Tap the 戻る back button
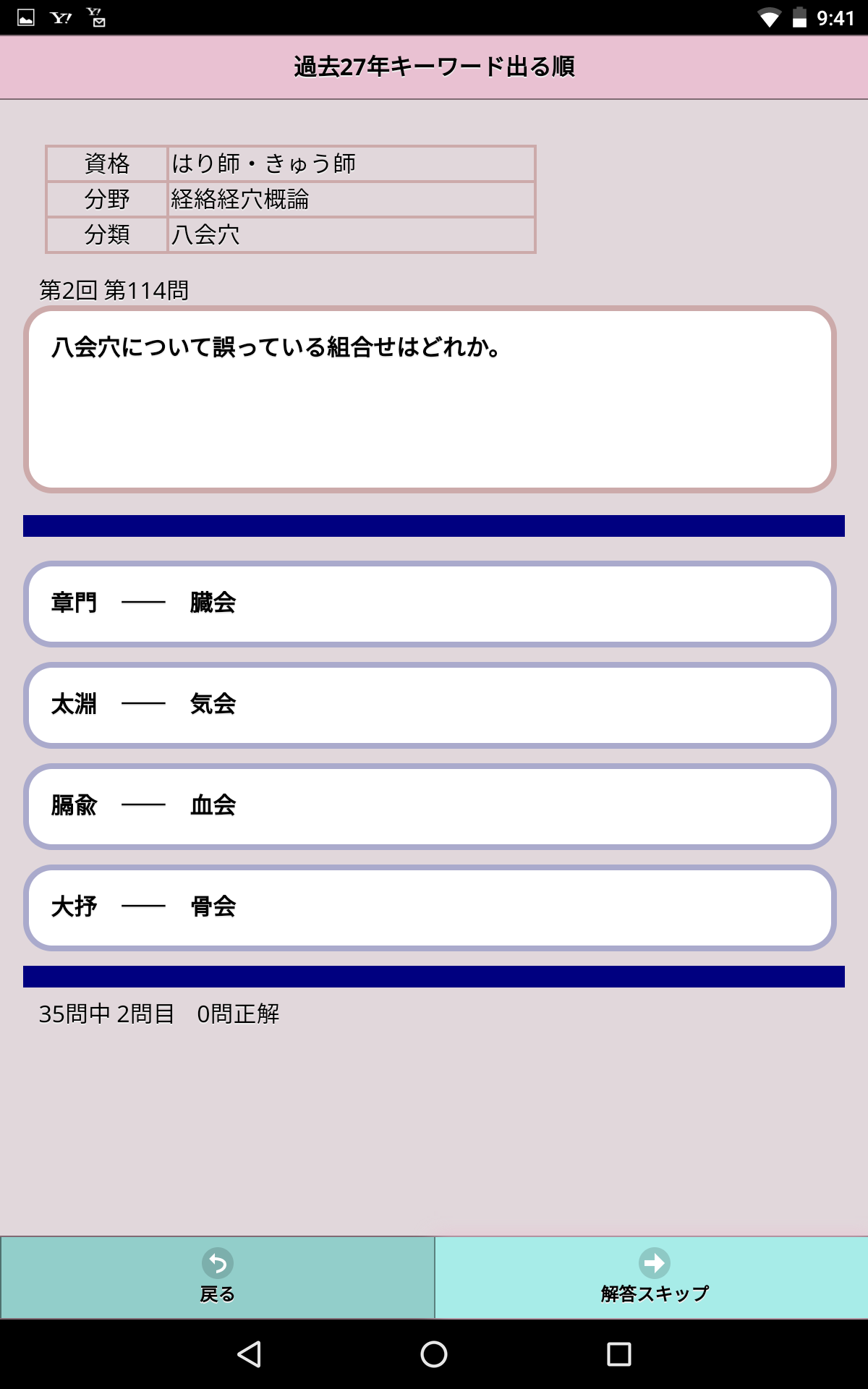Screen dimensions: 868x1389 [x=217, y=1277]
